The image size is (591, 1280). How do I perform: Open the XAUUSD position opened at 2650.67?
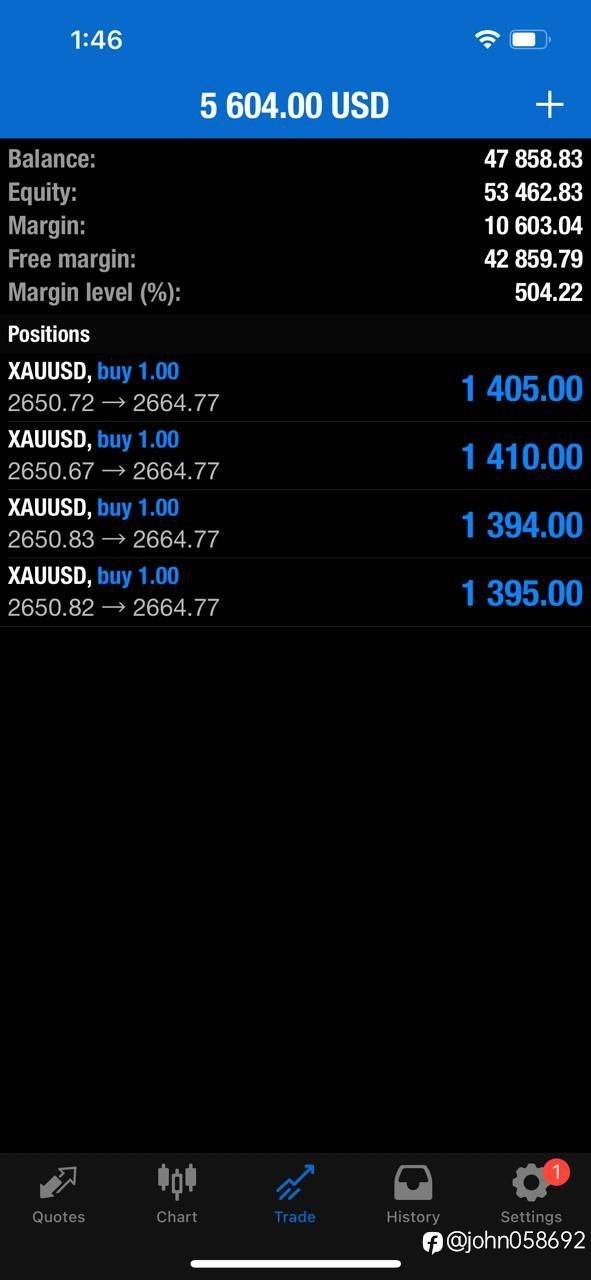[295, 456]
